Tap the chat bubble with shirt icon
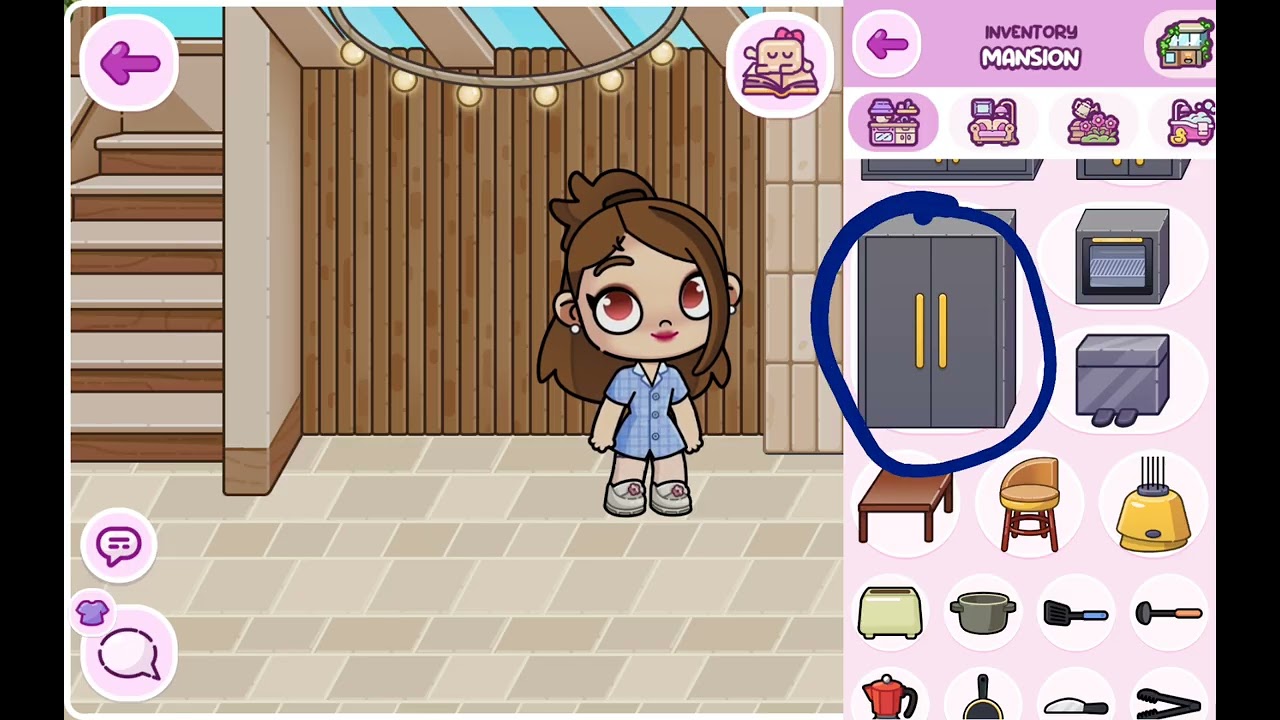Screen dimensions: 1280x720 (128, 652)
